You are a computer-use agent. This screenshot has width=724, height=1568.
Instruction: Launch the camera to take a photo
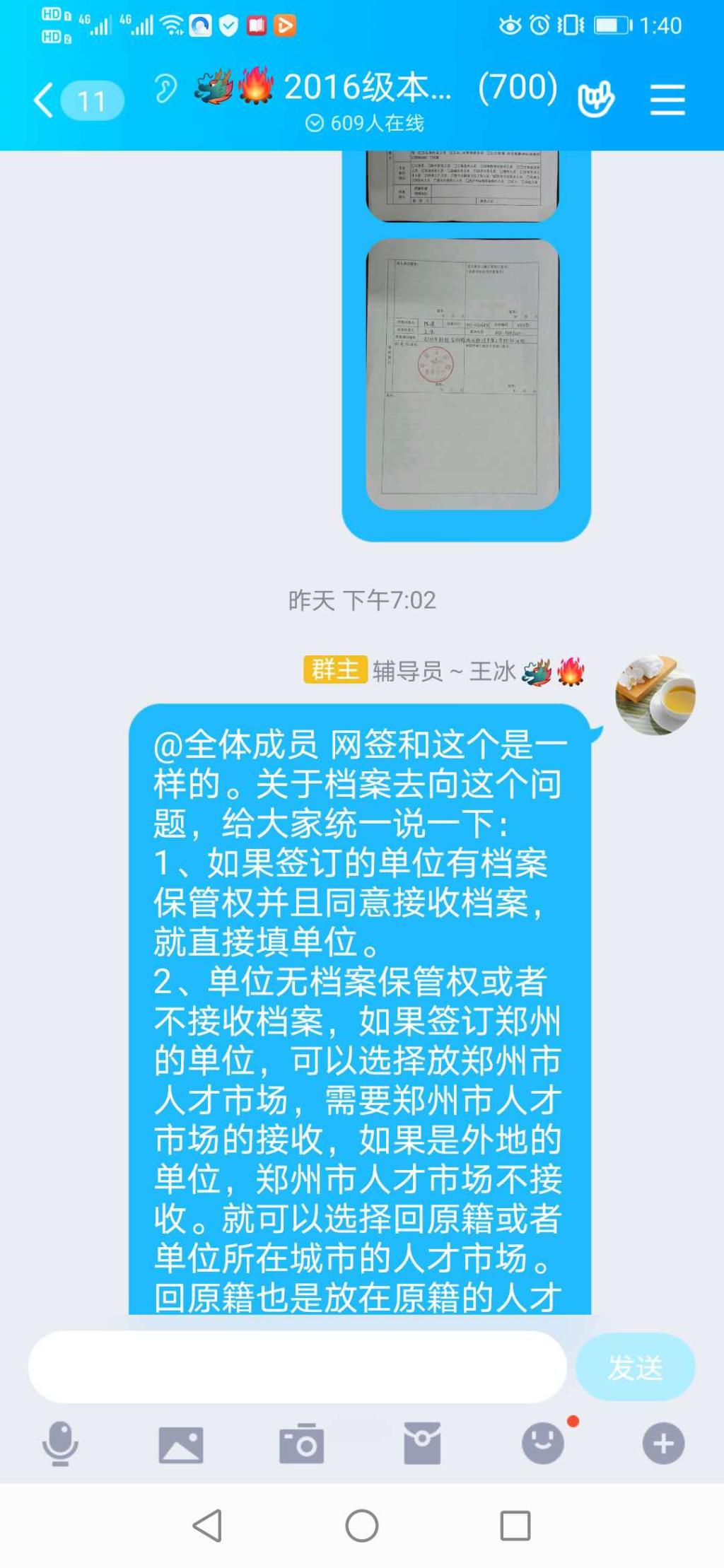point(302,1444)
